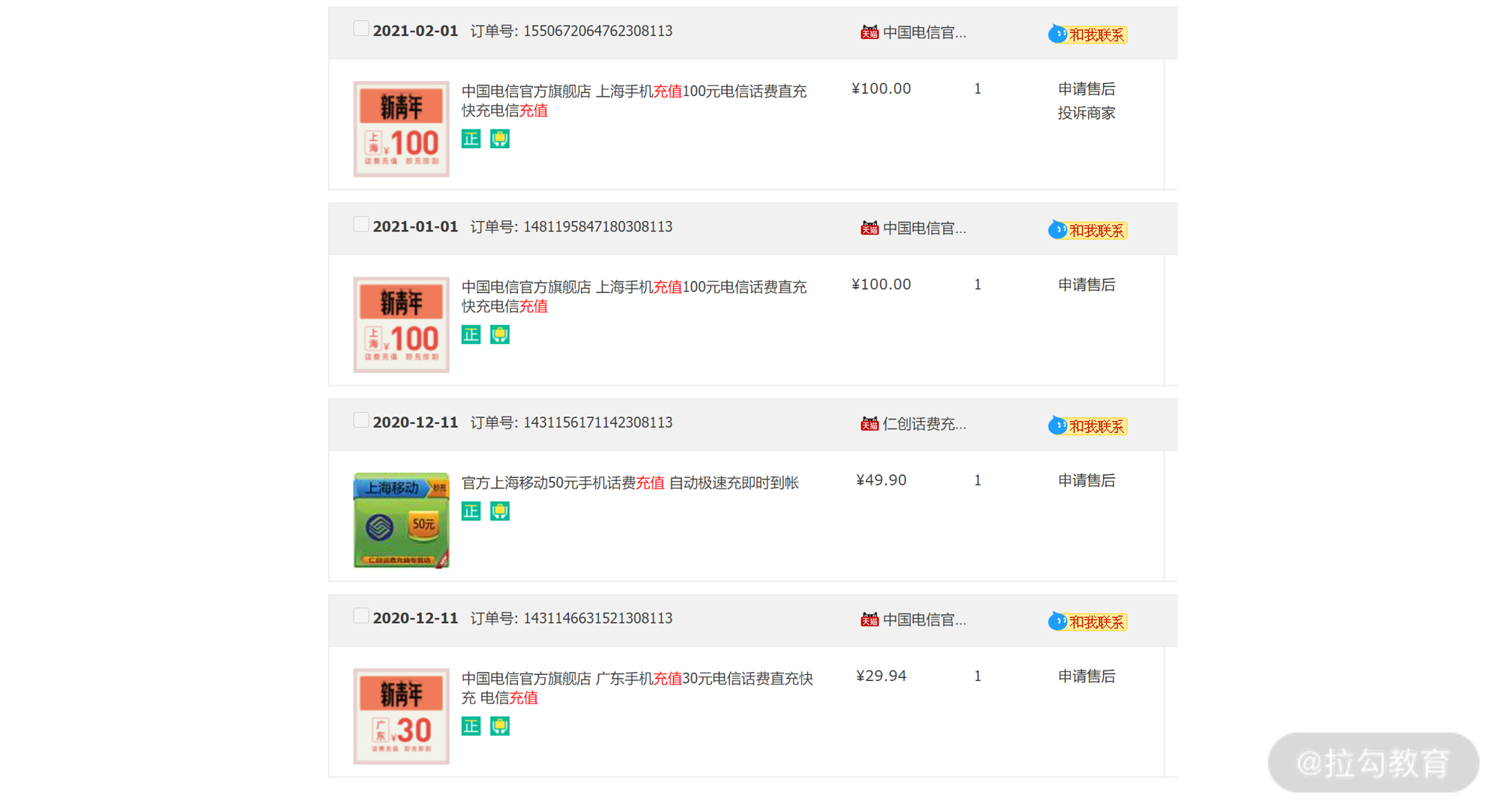Tap 申请售后 on the 2021-02-01 order
Image resolution: width=1499 pixels, height=812 pixels.
coord(1086,89)
